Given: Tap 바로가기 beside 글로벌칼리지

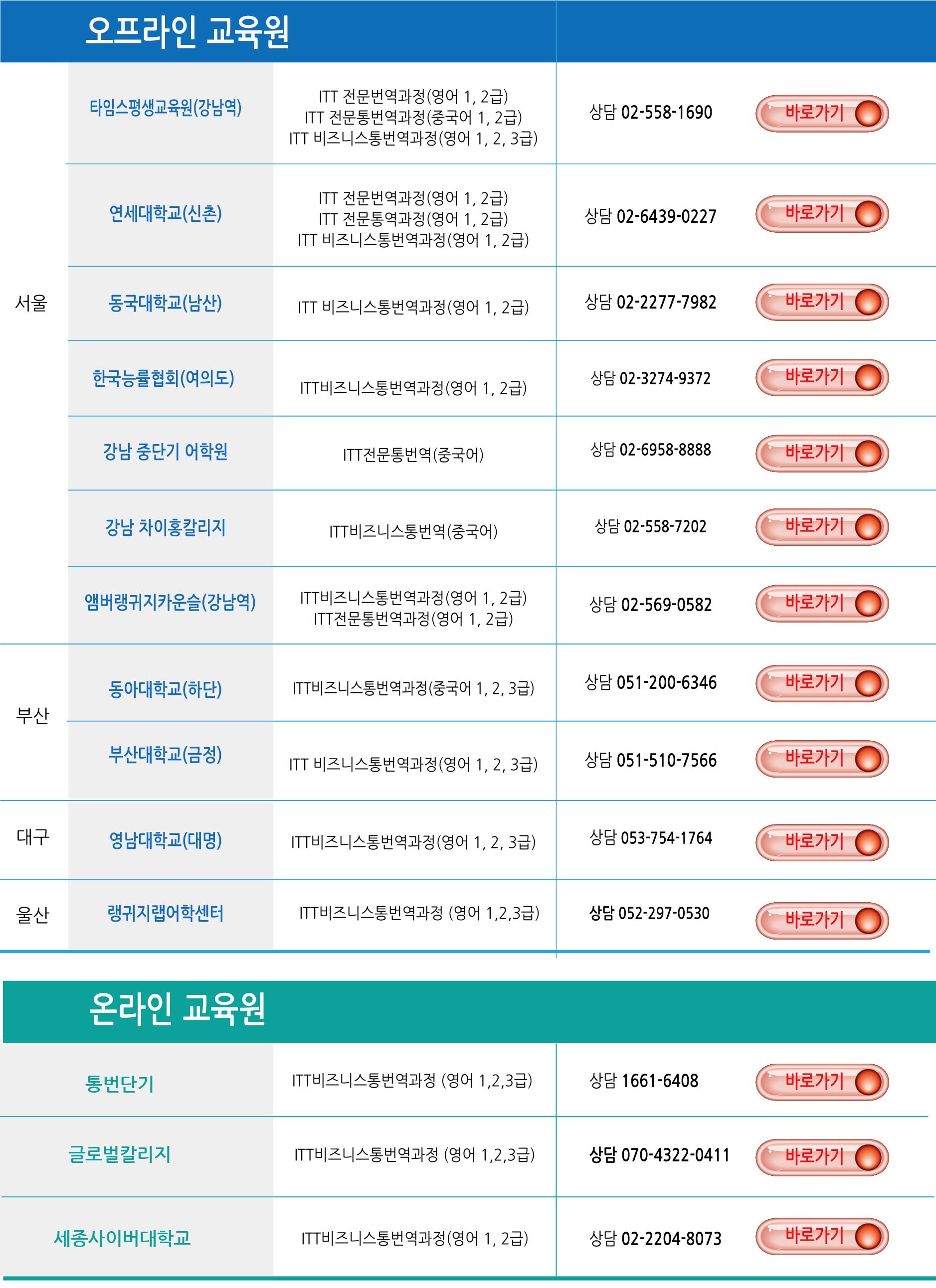Looking at the screenshot, I should (x=821, y=1157).
